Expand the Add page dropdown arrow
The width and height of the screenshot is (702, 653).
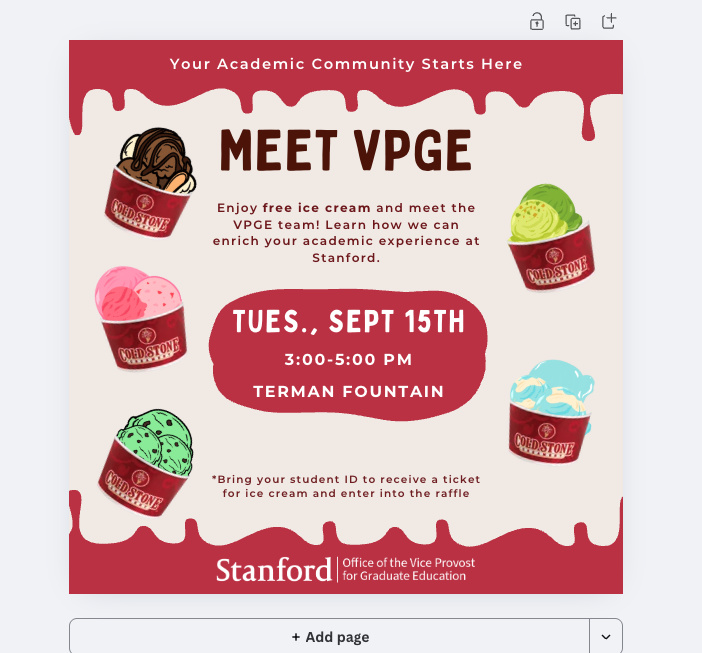[x=606, y=636]
